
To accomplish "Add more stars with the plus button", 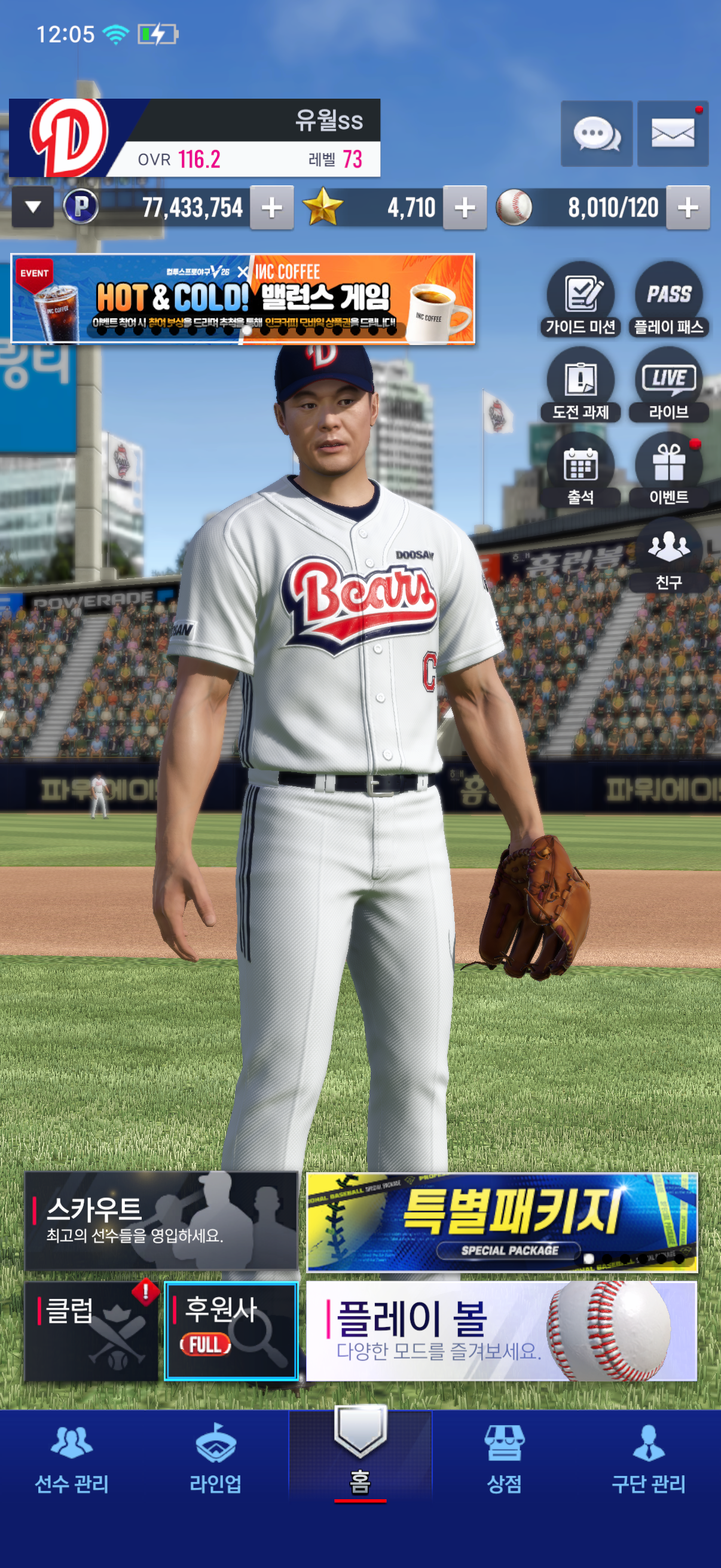I will [465, 208].
